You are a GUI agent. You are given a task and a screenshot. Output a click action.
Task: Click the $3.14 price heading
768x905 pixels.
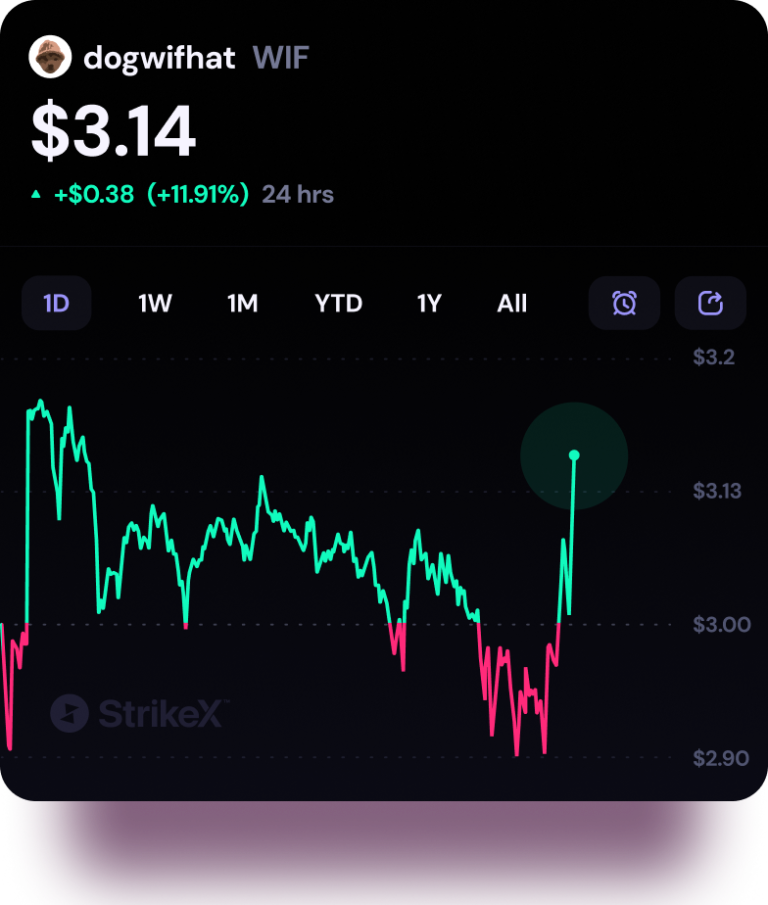point(113,128)
